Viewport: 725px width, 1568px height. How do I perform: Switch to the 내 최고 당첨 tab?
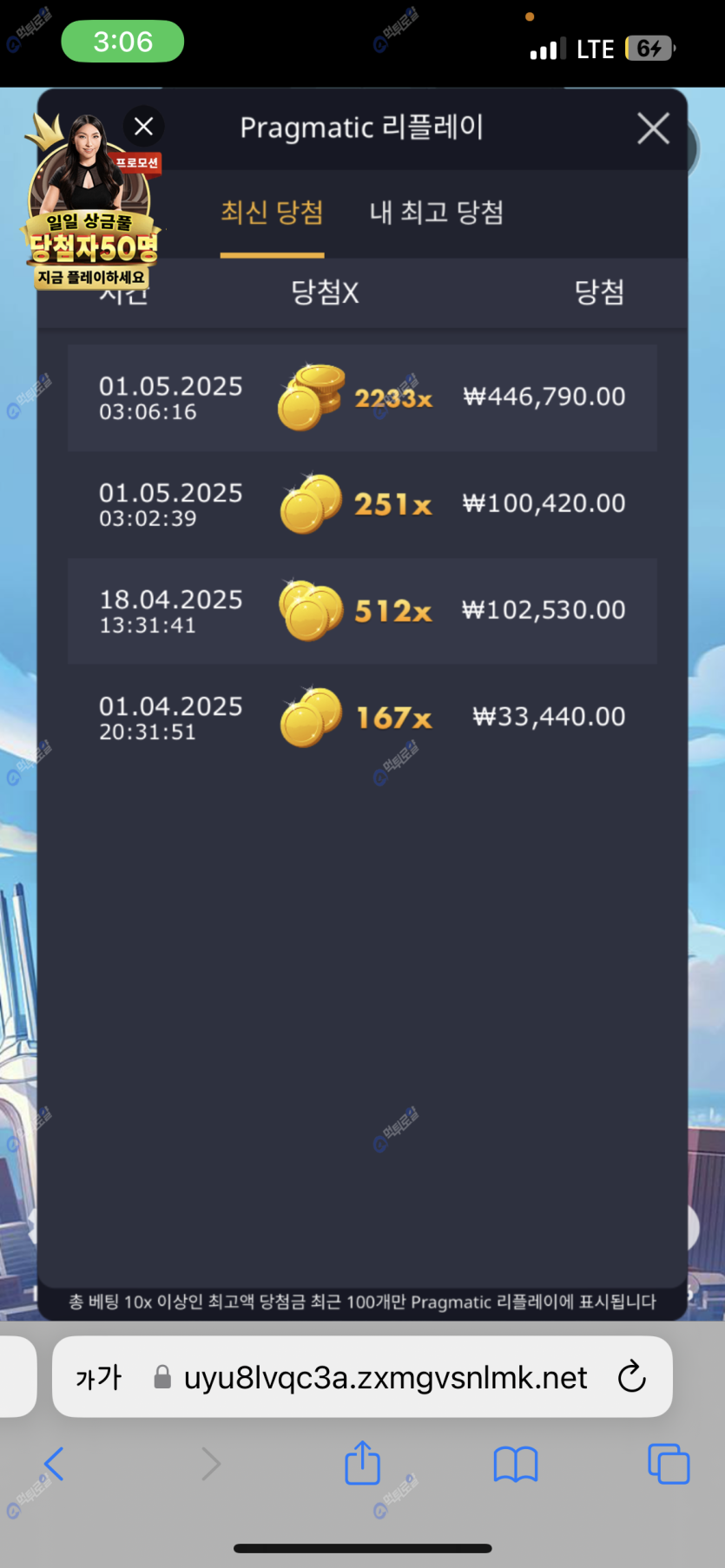[437, 213]
